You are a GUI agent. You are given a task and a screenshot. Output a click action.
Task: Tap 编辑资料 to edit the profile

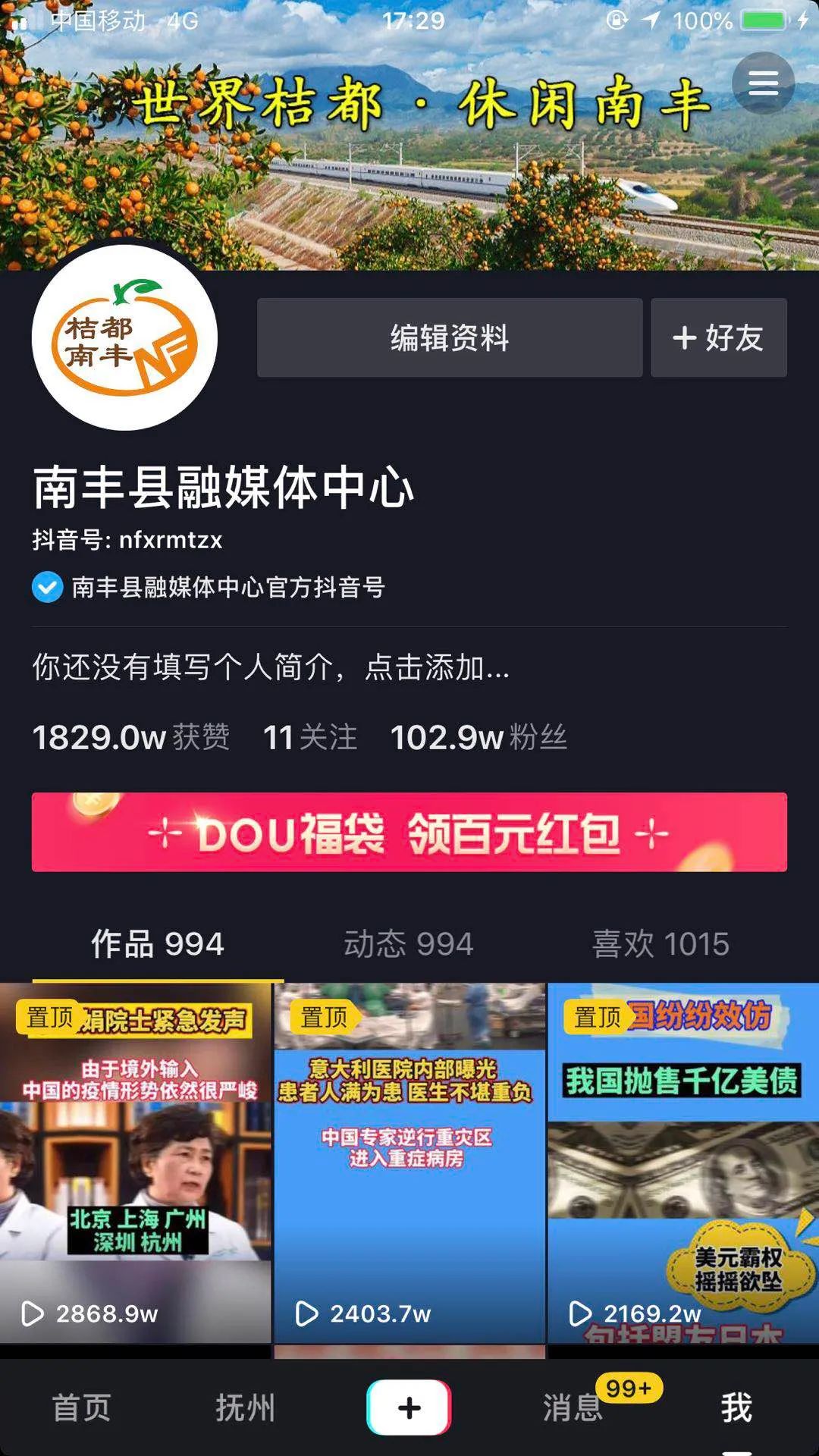450,337
